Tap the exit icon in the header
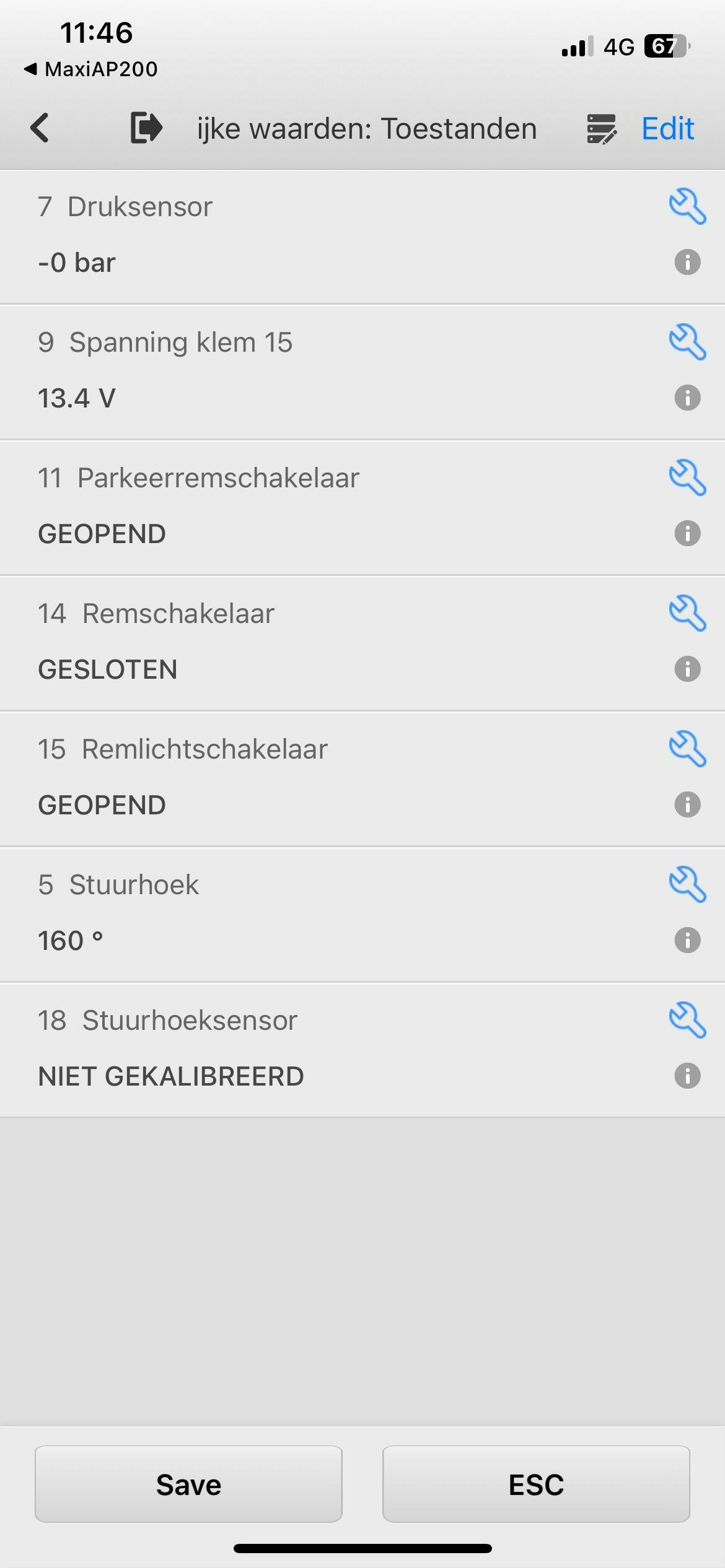Screen dimensions: 725x1568 [x=146, y=128]
